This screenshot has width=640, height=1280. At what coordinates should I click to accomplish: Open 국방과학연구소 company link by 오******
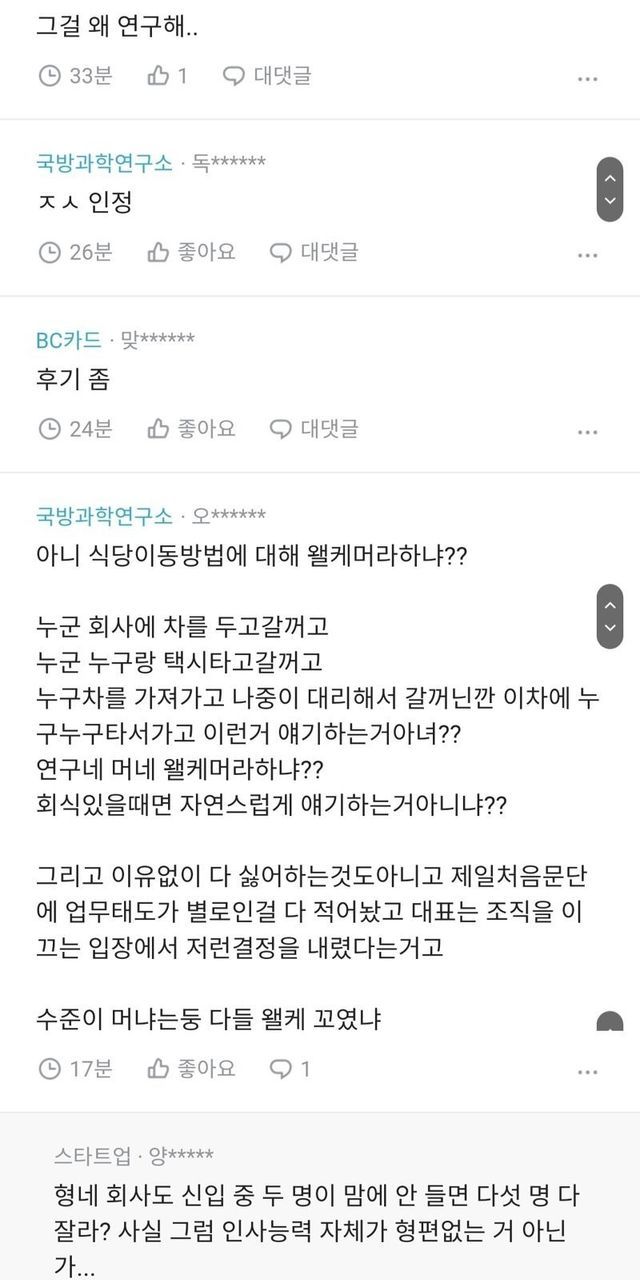point(104,516)
